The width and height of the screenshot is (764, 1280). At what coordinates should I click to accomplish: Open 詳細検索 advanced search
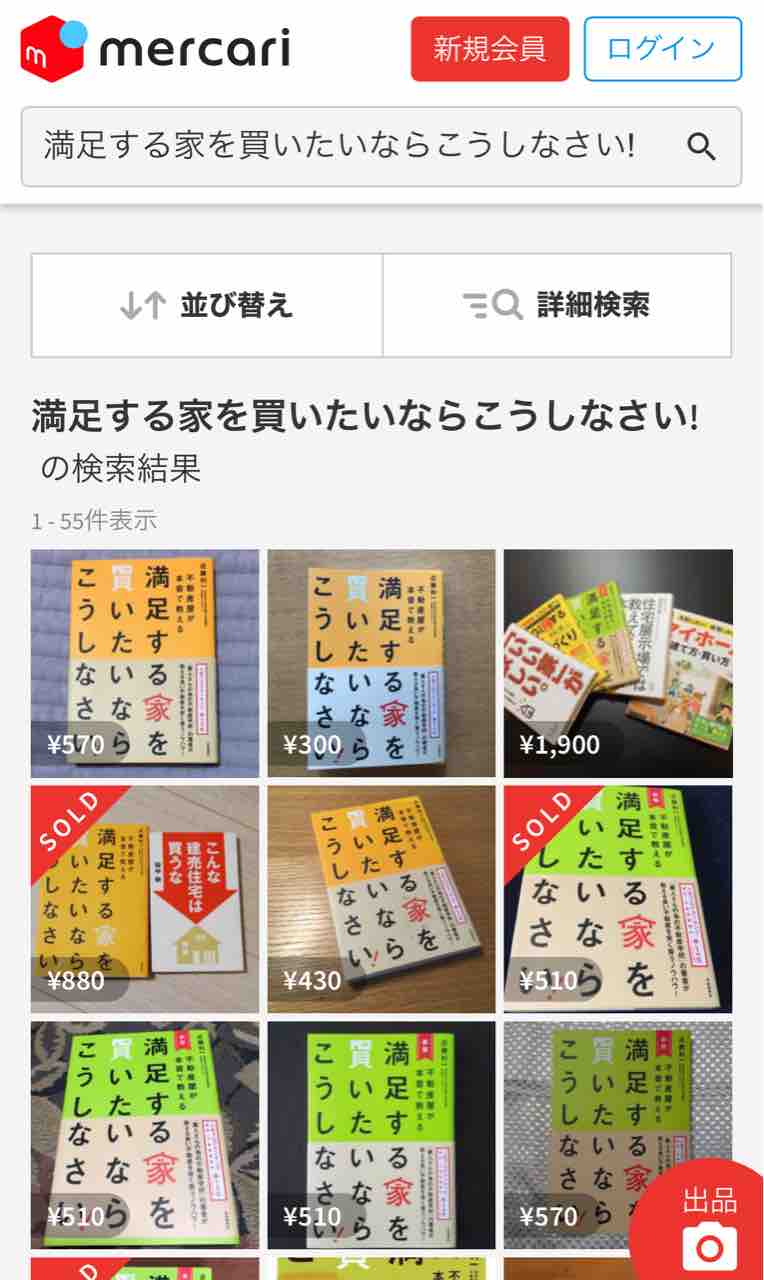coord(557,305)
